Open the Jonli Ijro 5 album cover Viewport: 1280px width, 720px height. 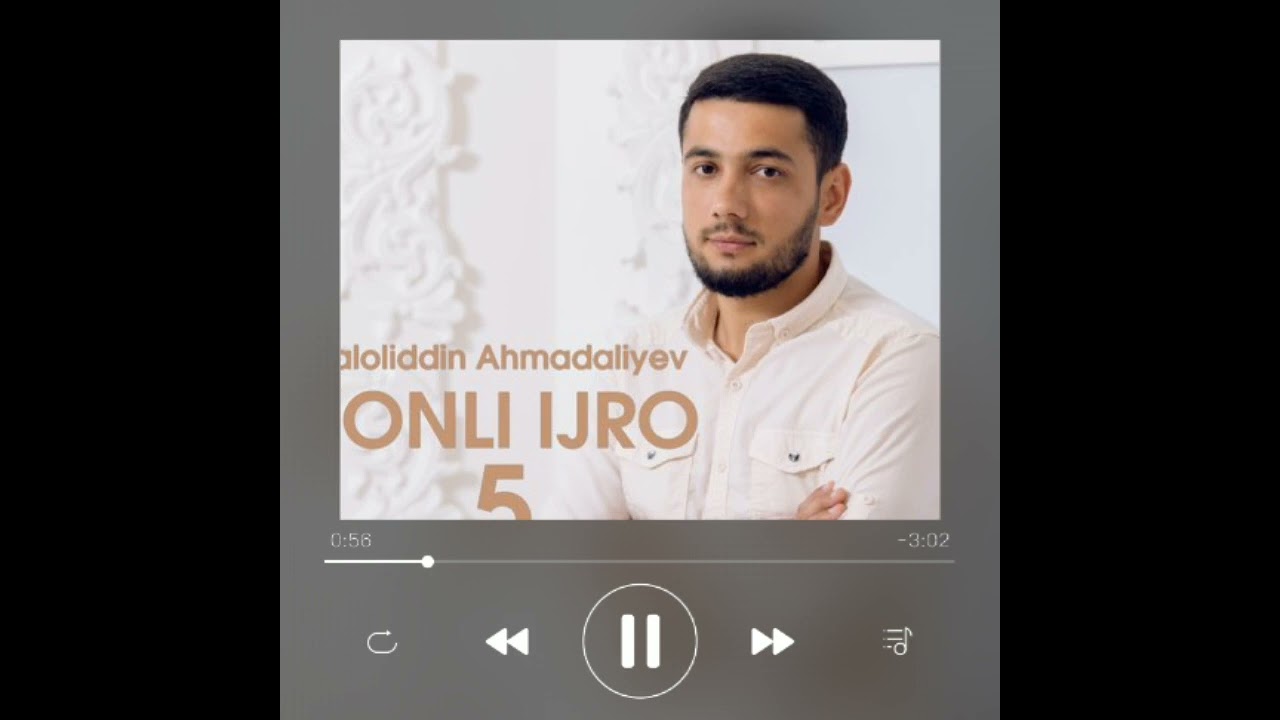tap(640, 280)
